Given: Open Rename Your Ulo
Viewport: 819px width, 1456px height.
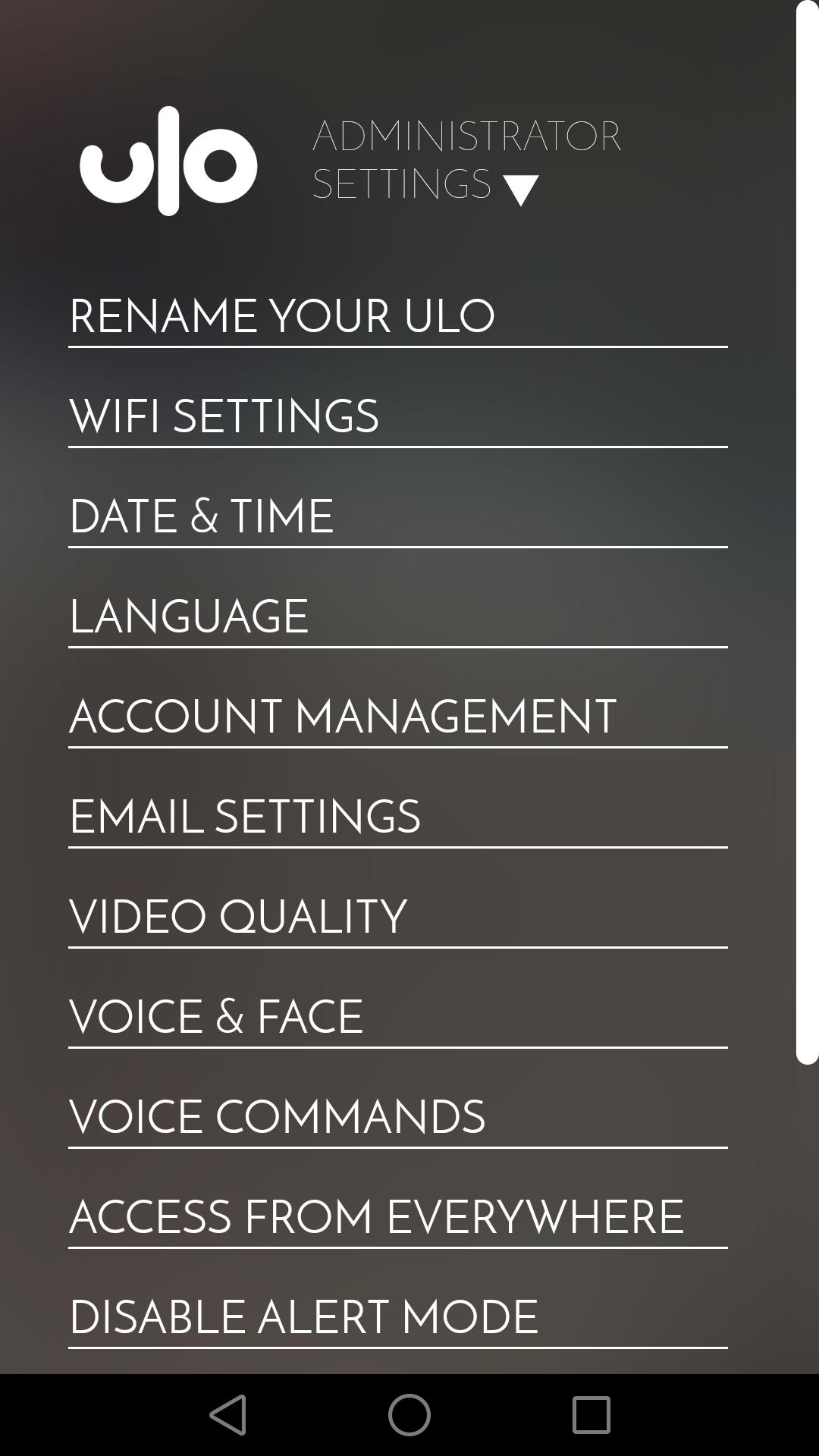Looking at the screenshot, I should [282, 316].
